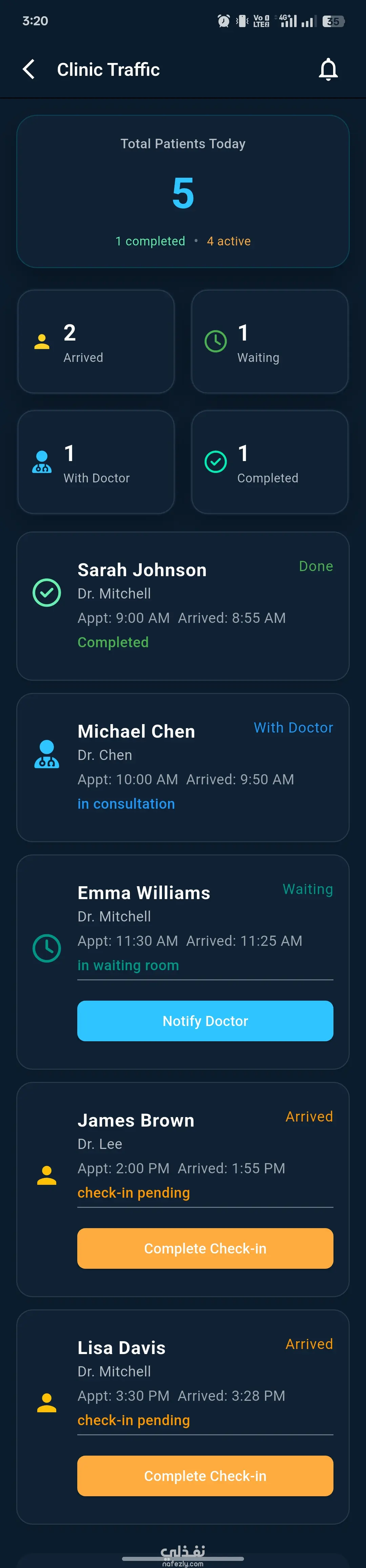Open the notifications bell
Screen dimensions: 366x1568
[x=328, y=69]
